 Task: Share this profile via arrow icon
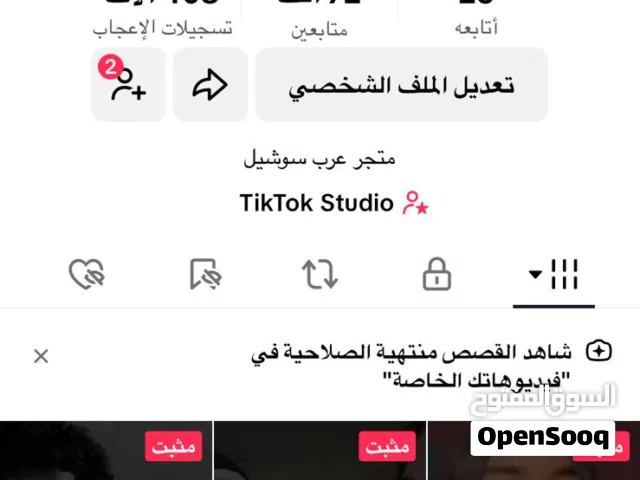[210, 86]
